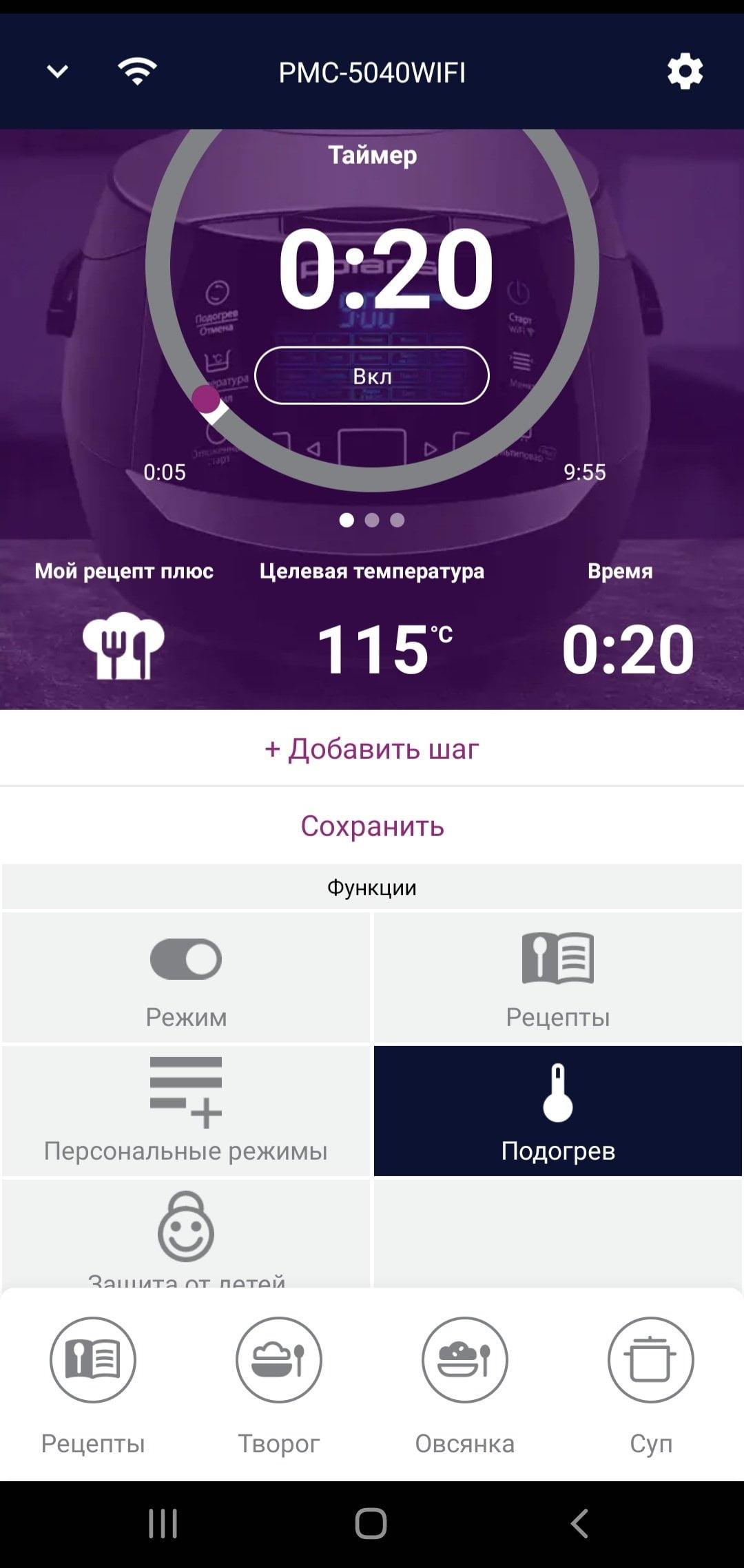
Task: Open the Защита от детей tile
Action: click(x=186, y=1234)
